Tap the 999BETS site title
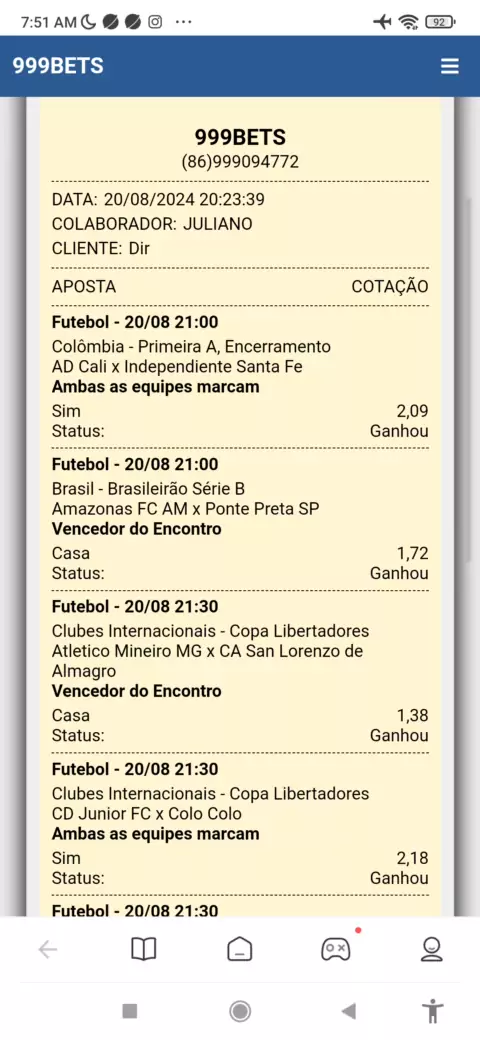The height and width of the screenshot is (1040, 480). point(58,66)
